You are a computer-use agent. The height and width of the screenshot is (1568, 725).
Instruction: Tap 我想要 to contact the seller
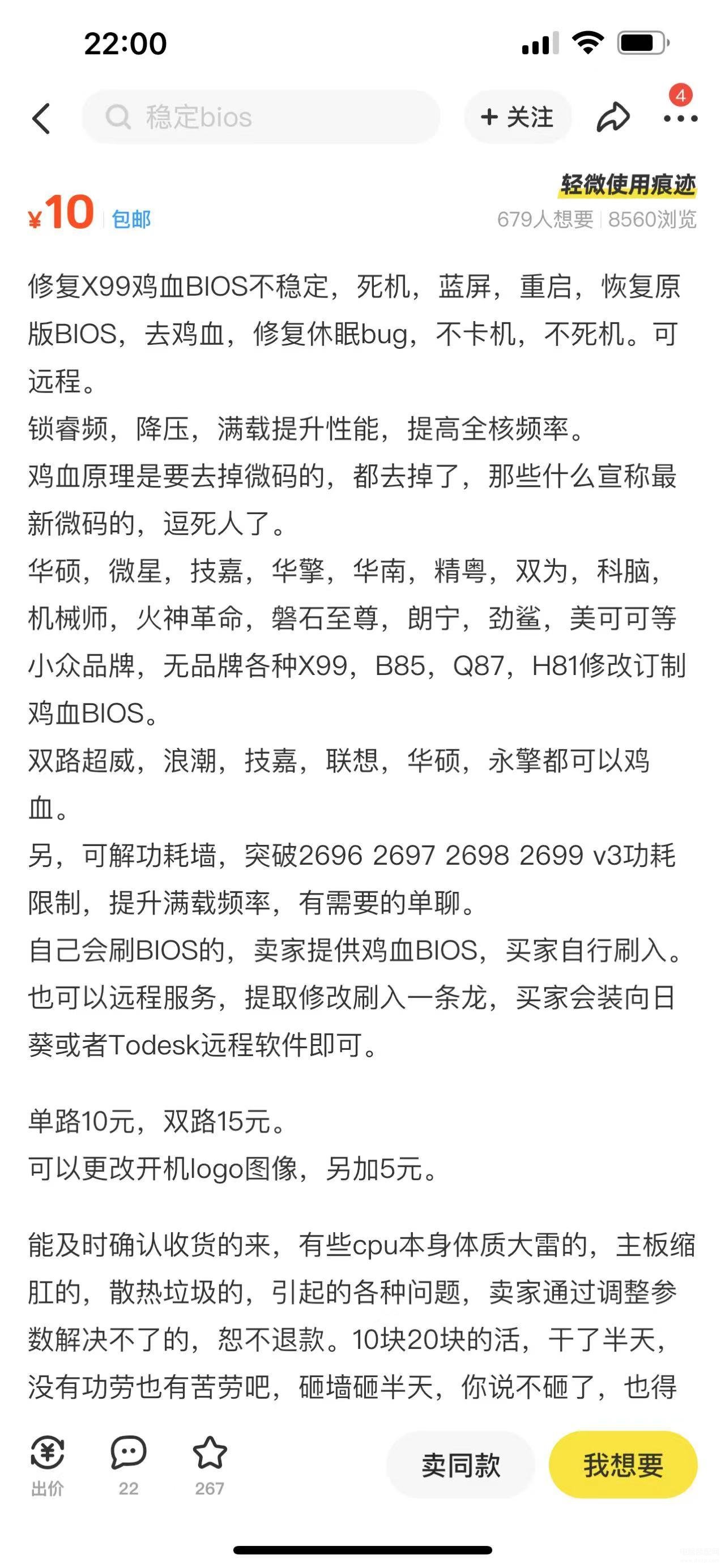tap(622, 1464)
